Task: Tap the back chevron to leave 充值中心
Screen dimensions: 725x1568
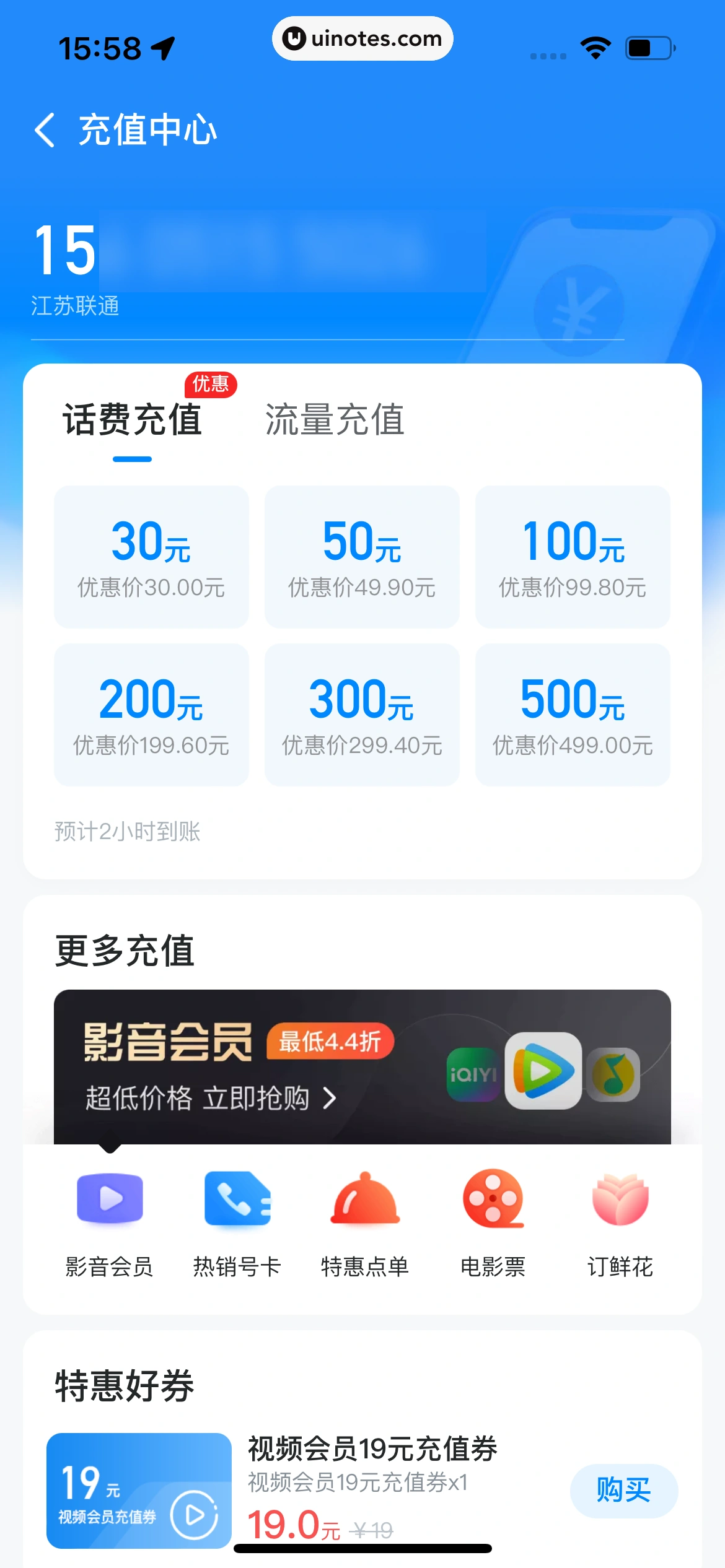Action: [45, 129]
